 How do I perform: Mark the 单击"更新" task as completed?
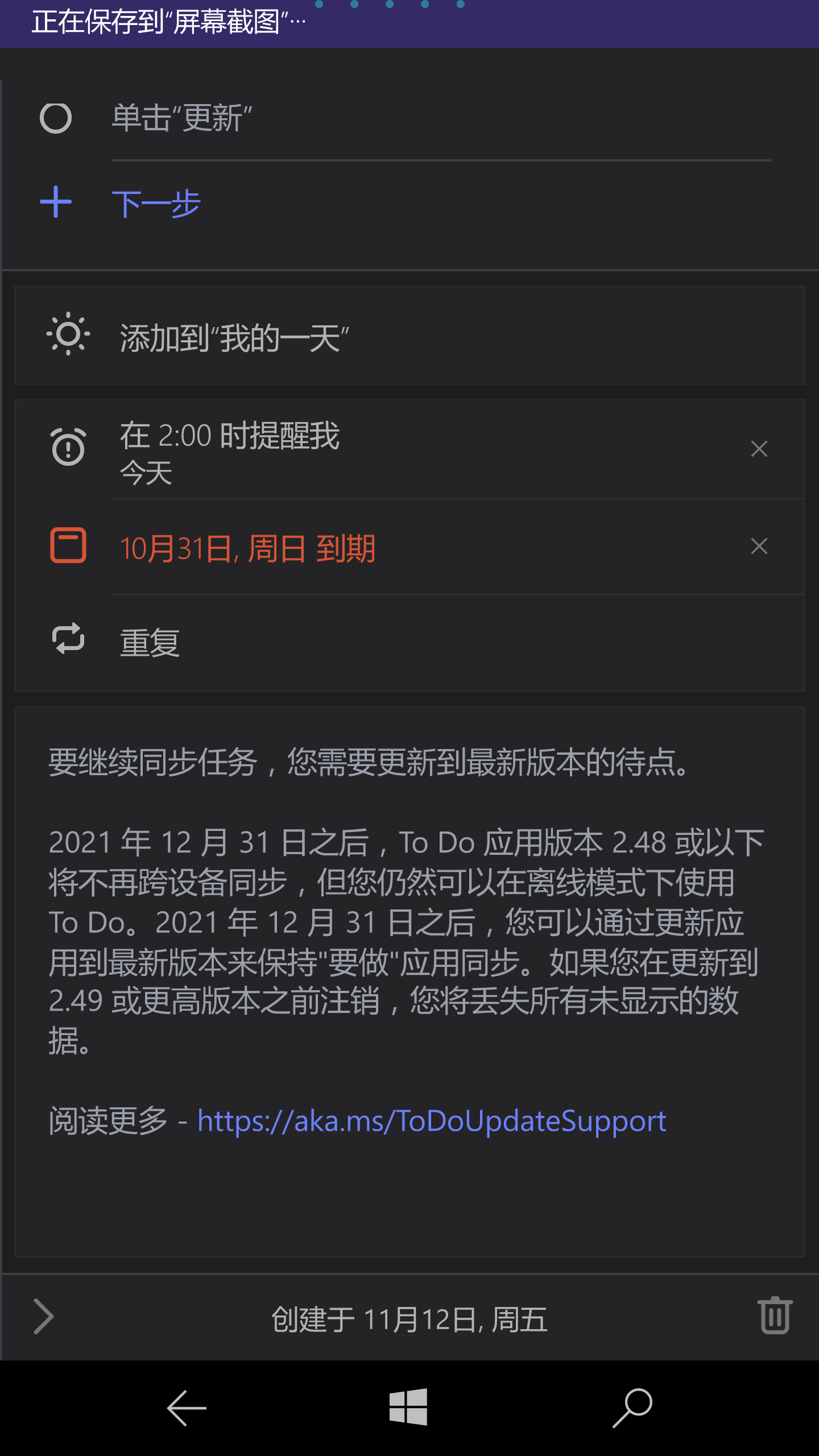pos(56,118)
